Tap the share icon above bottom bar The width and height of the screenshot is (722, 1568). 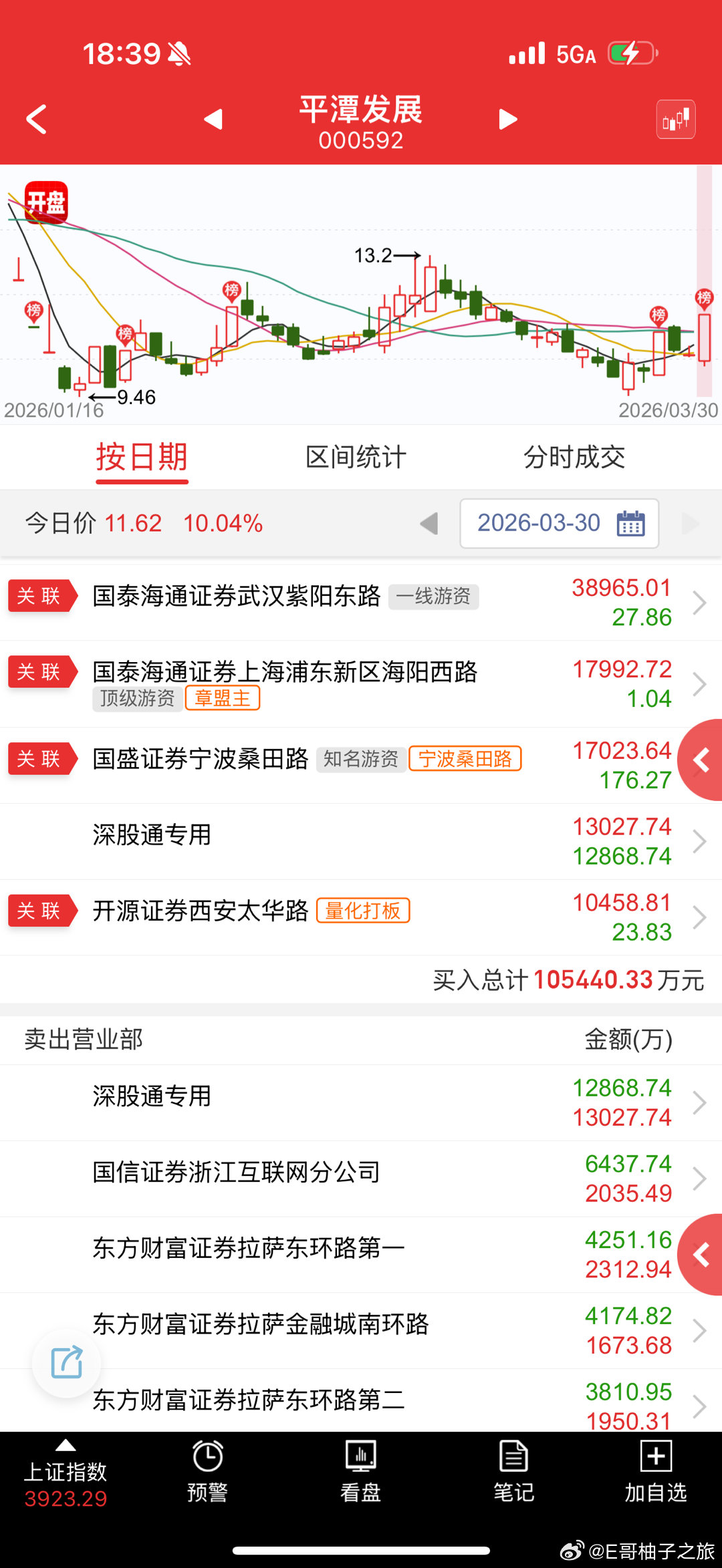point(65,1362)
